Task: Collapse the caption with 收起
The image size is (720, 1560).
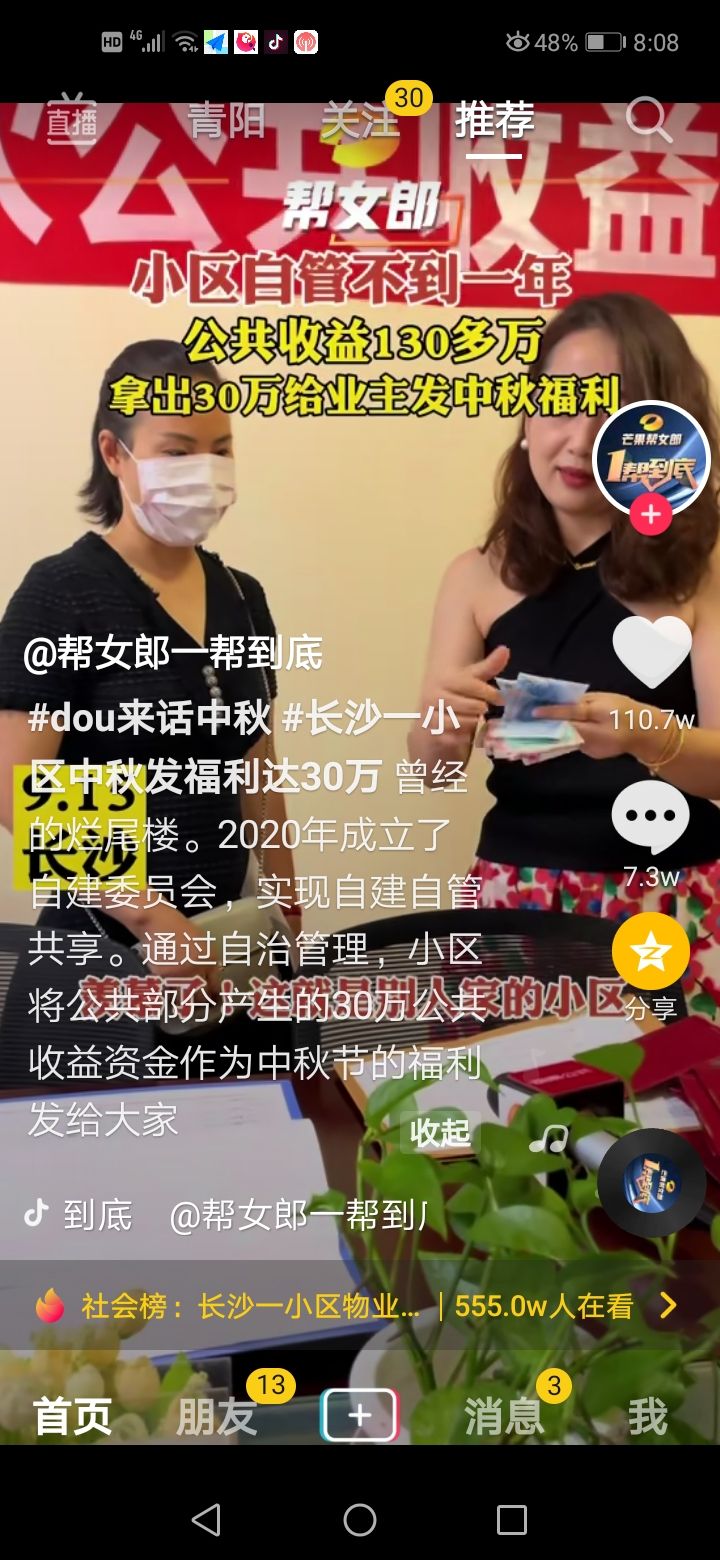Action: pos(440,1133)
